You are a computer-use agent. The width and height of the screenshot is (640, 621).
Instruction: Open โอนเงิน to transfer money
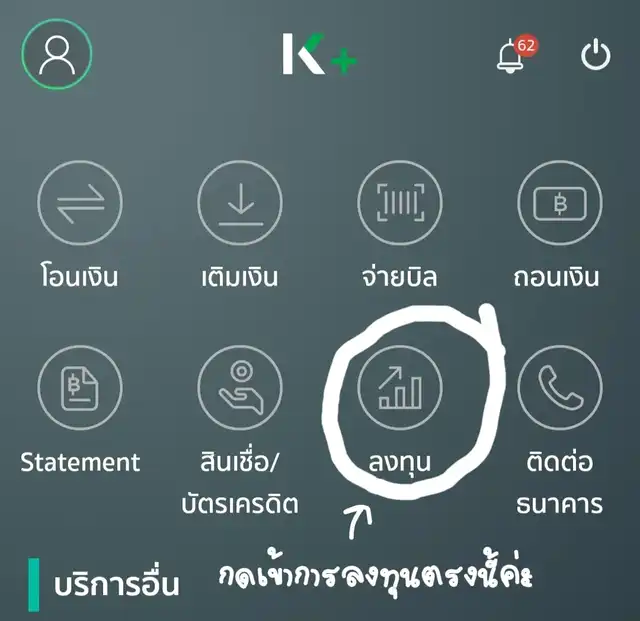coord(79,205)
